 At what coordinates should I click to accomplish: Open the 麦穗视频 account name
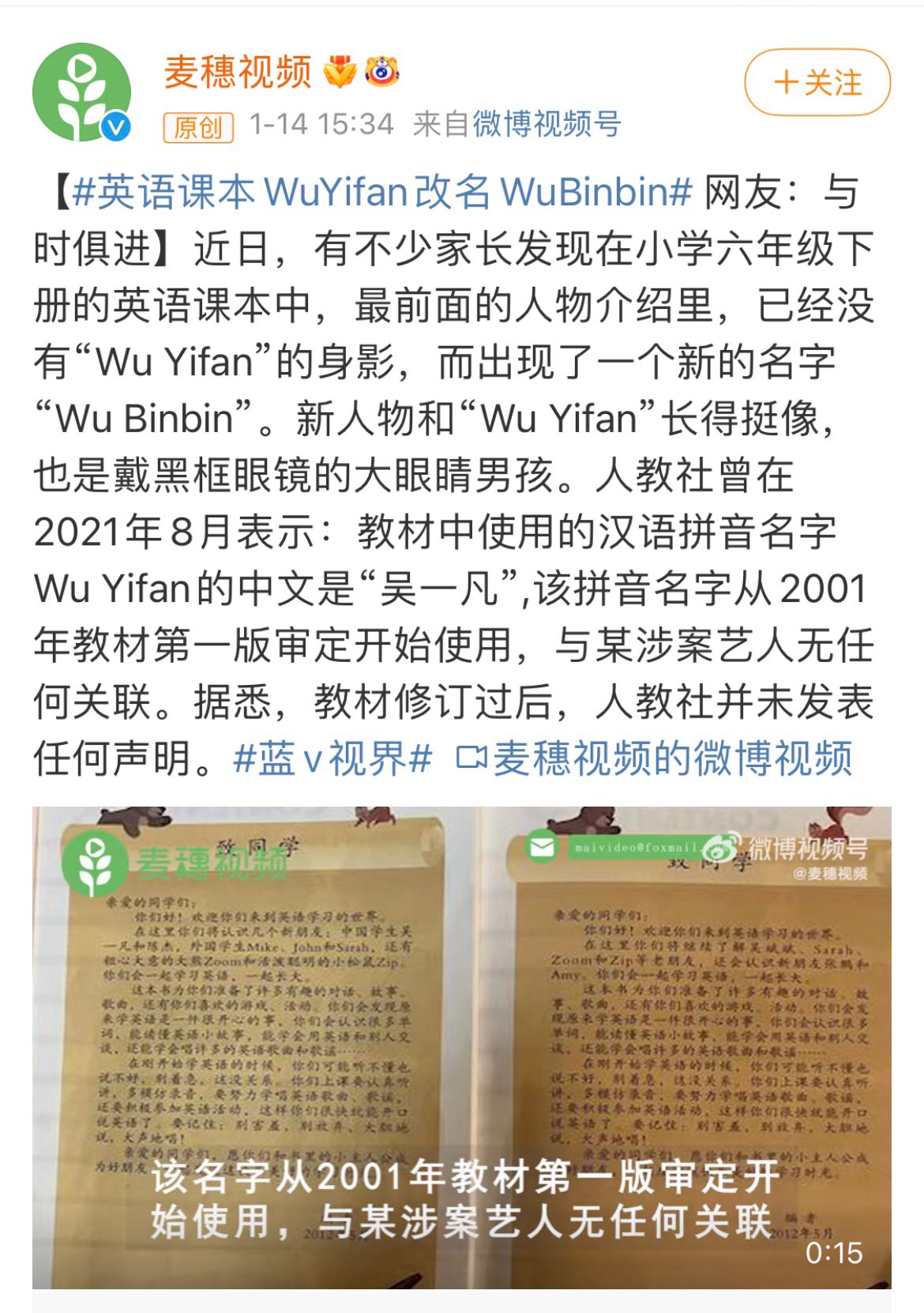237,73
